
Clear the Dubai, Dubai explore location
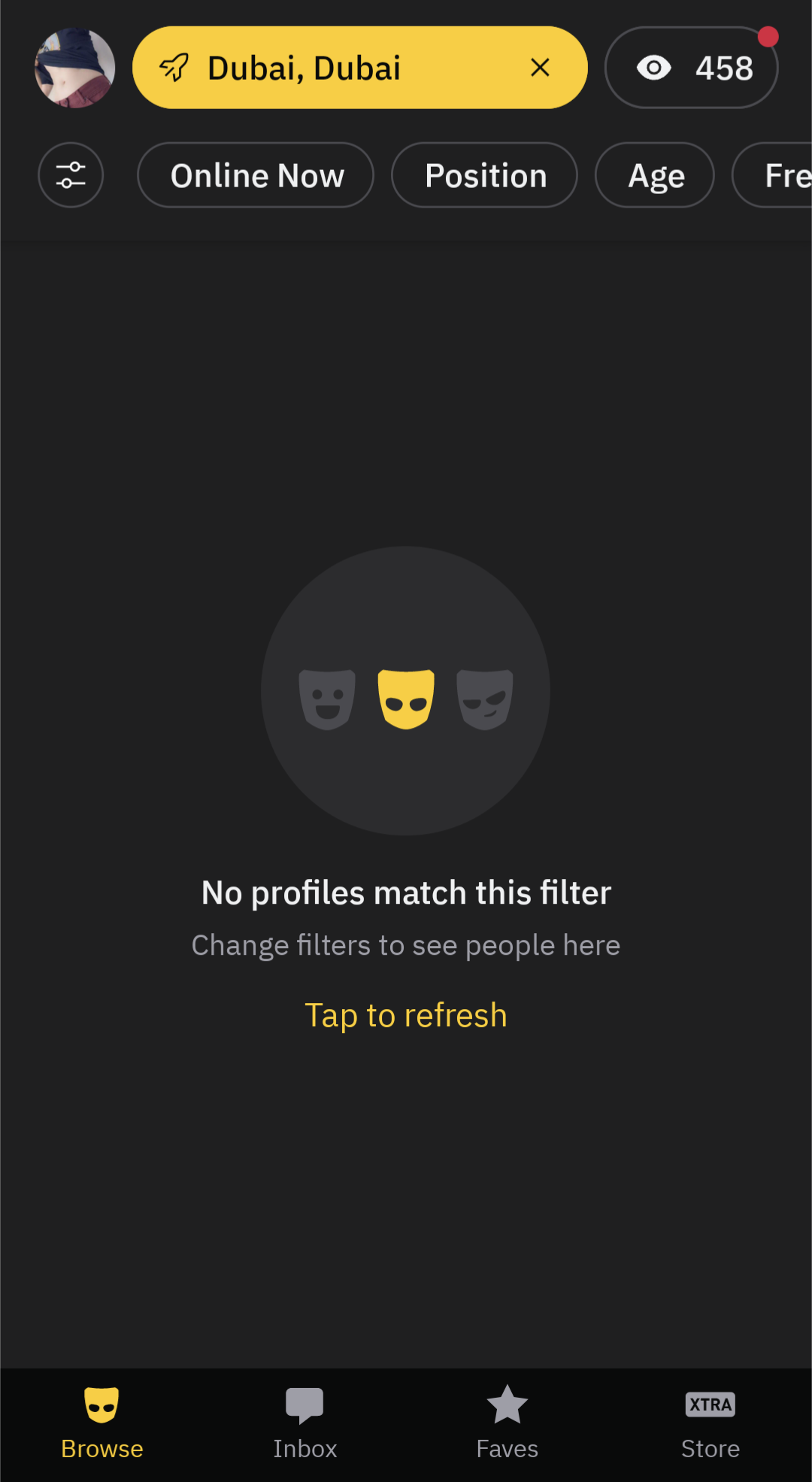click(x=540, y=68)
